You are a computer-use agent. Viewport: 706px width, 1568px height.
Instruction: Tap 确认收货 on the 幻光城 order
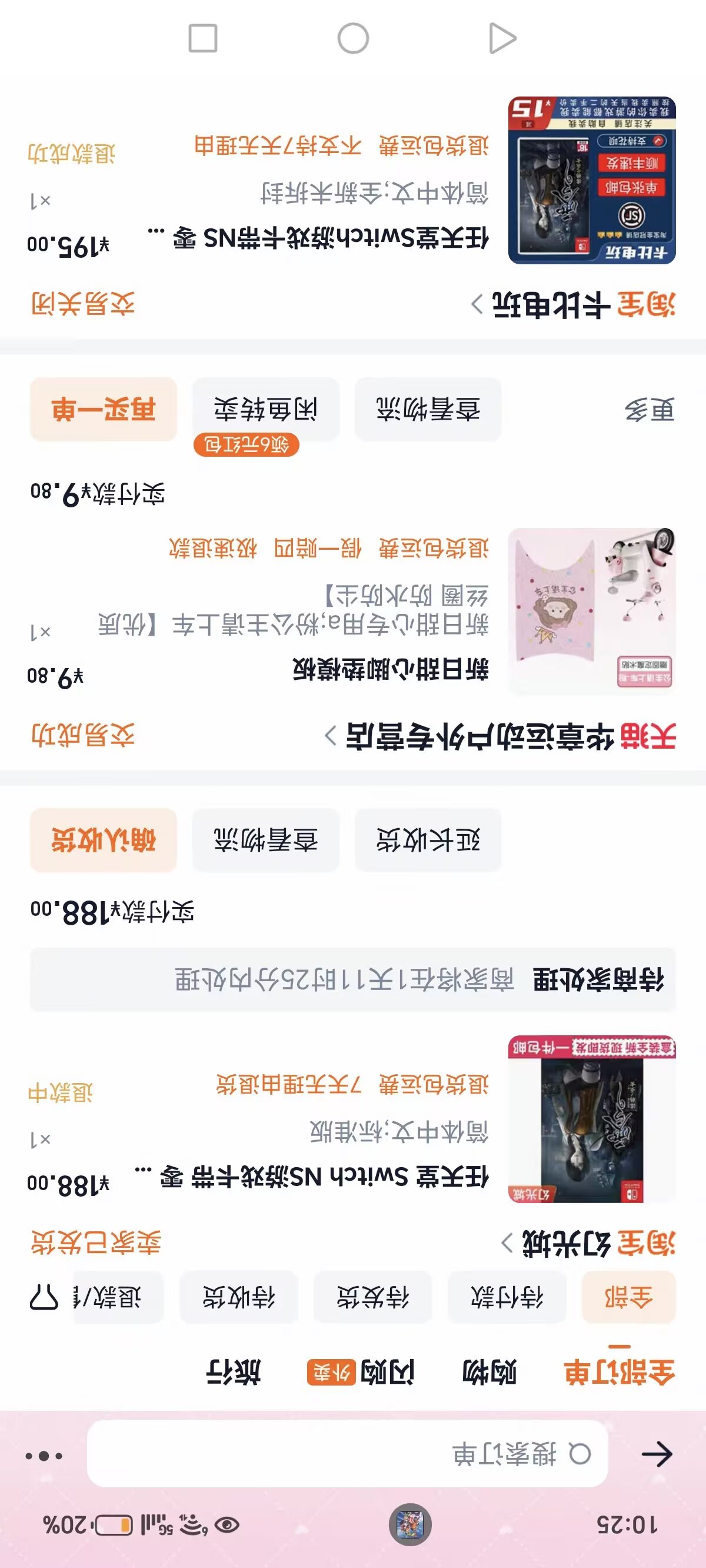[x=104, y=840]
